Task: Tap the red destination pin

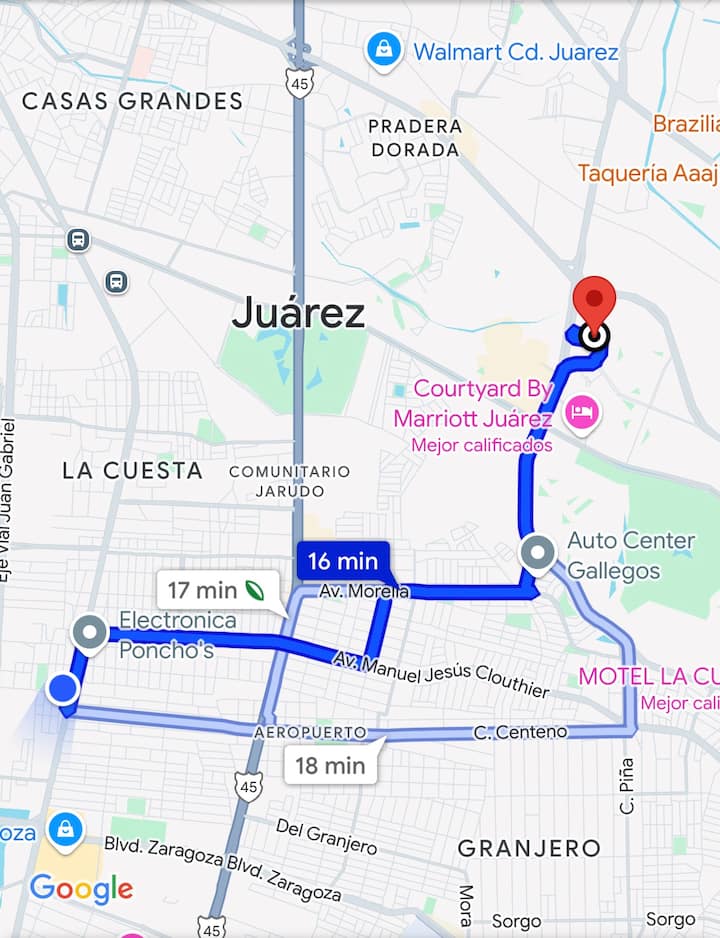Action: coord(594,304)
